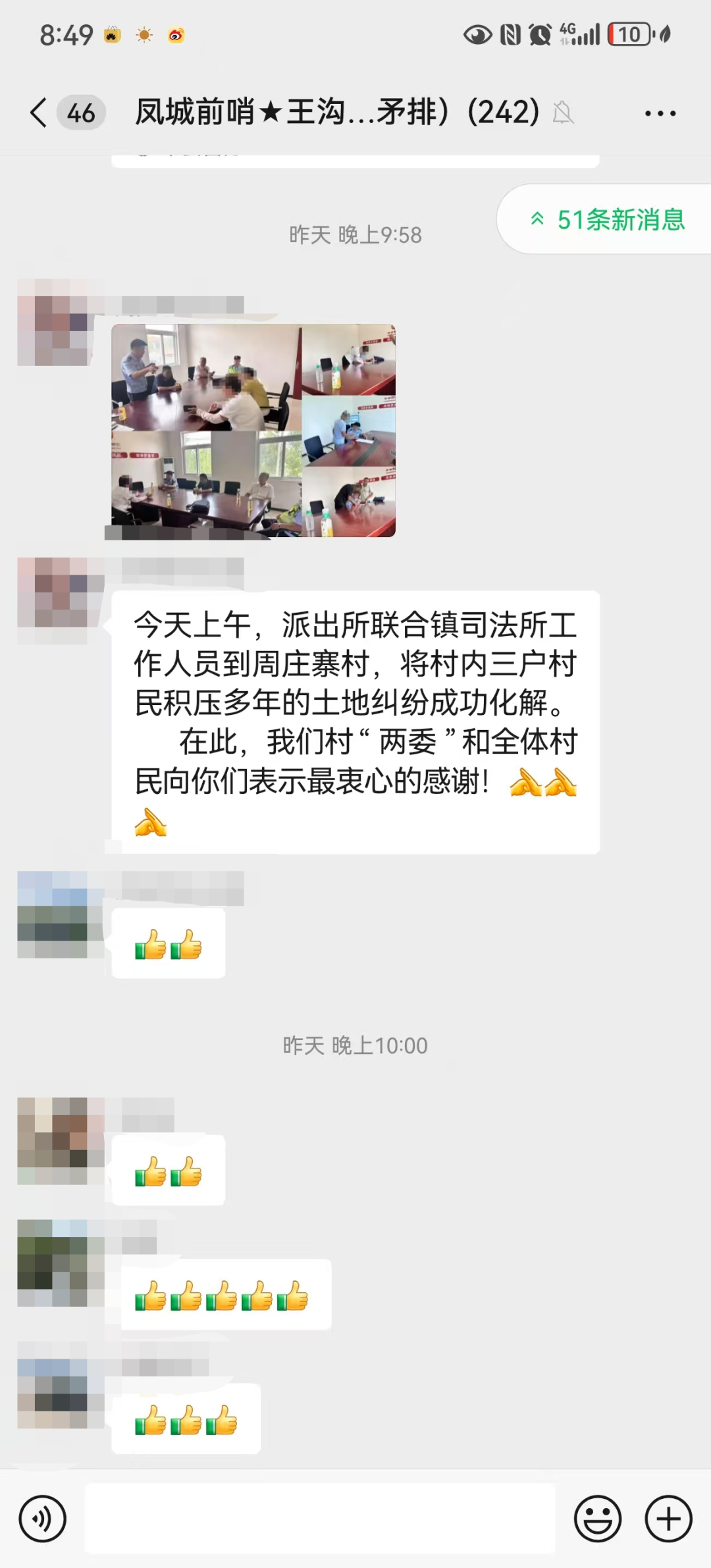711x1568 pixels.
Task: Open the group chat overflow menu
Action: [x=660, y=113]
